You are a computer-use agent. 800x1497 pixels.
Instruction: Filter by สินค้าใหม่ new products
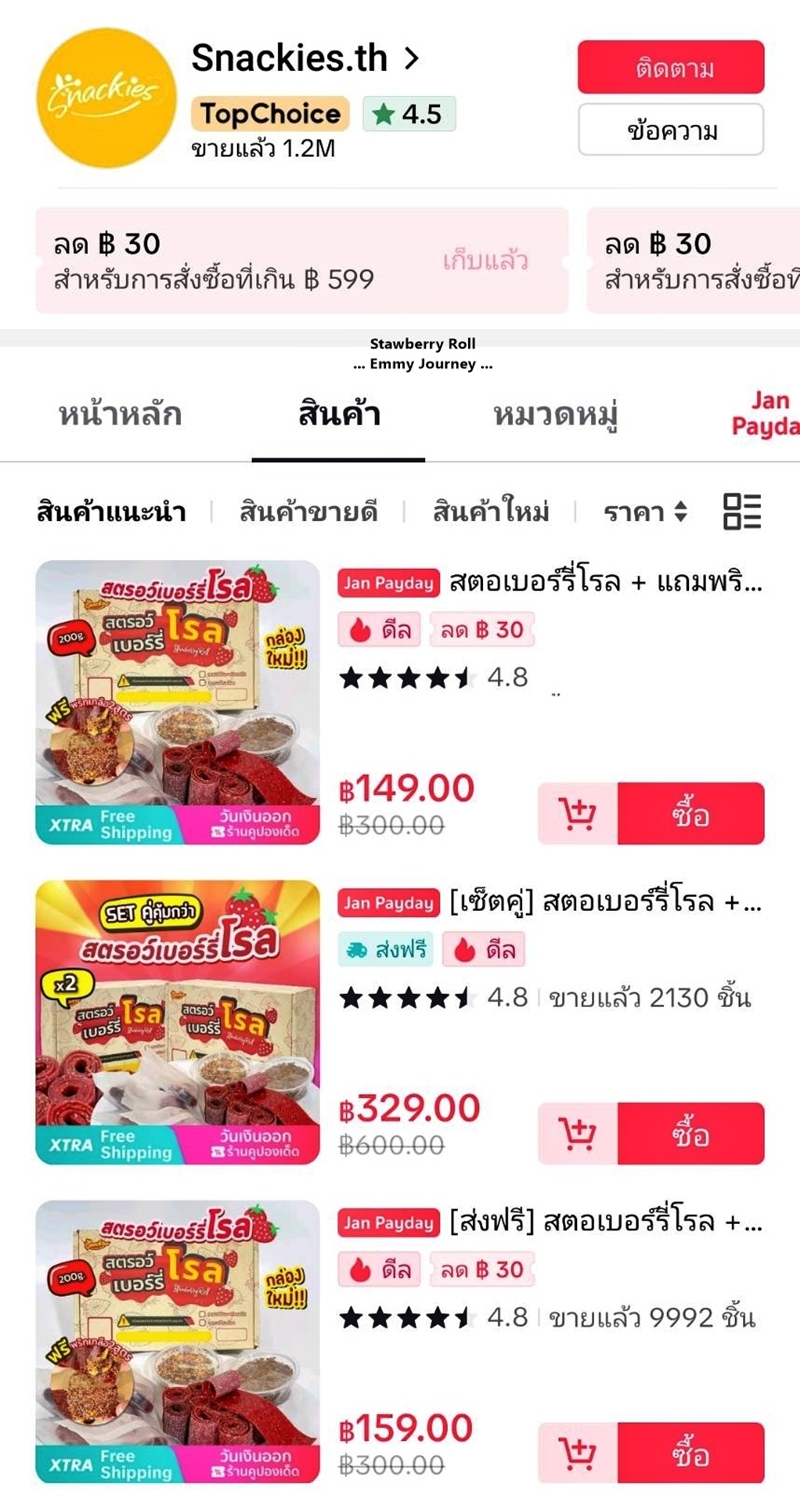click(491, 511)
